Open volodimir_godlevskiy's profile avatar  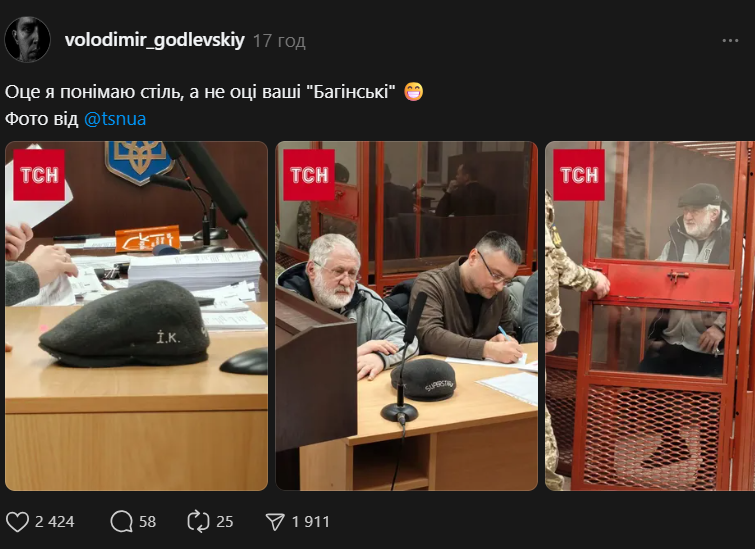pyautogui.click(x=27, y=40)
